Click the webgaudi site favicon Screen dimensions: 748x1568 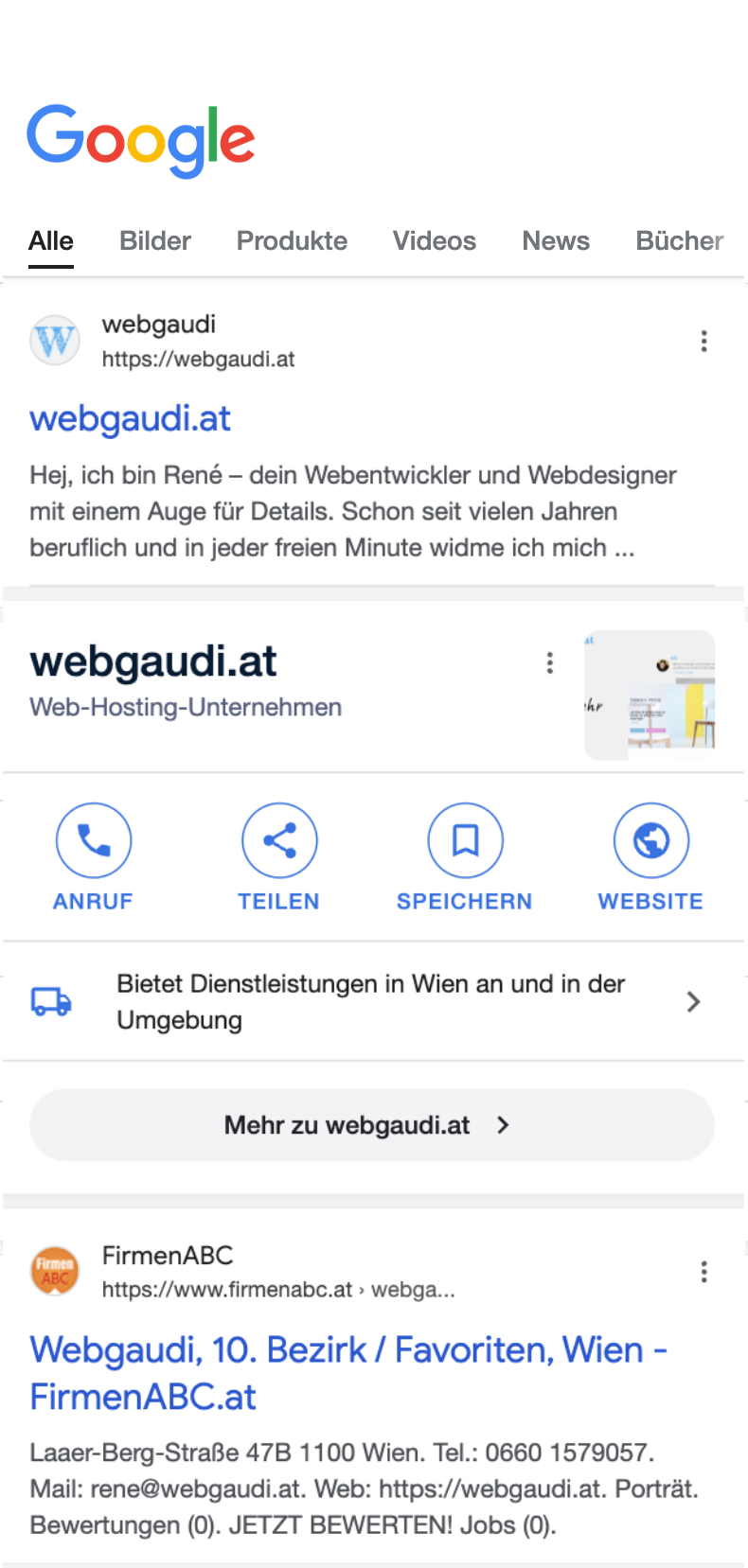(54, 340)
